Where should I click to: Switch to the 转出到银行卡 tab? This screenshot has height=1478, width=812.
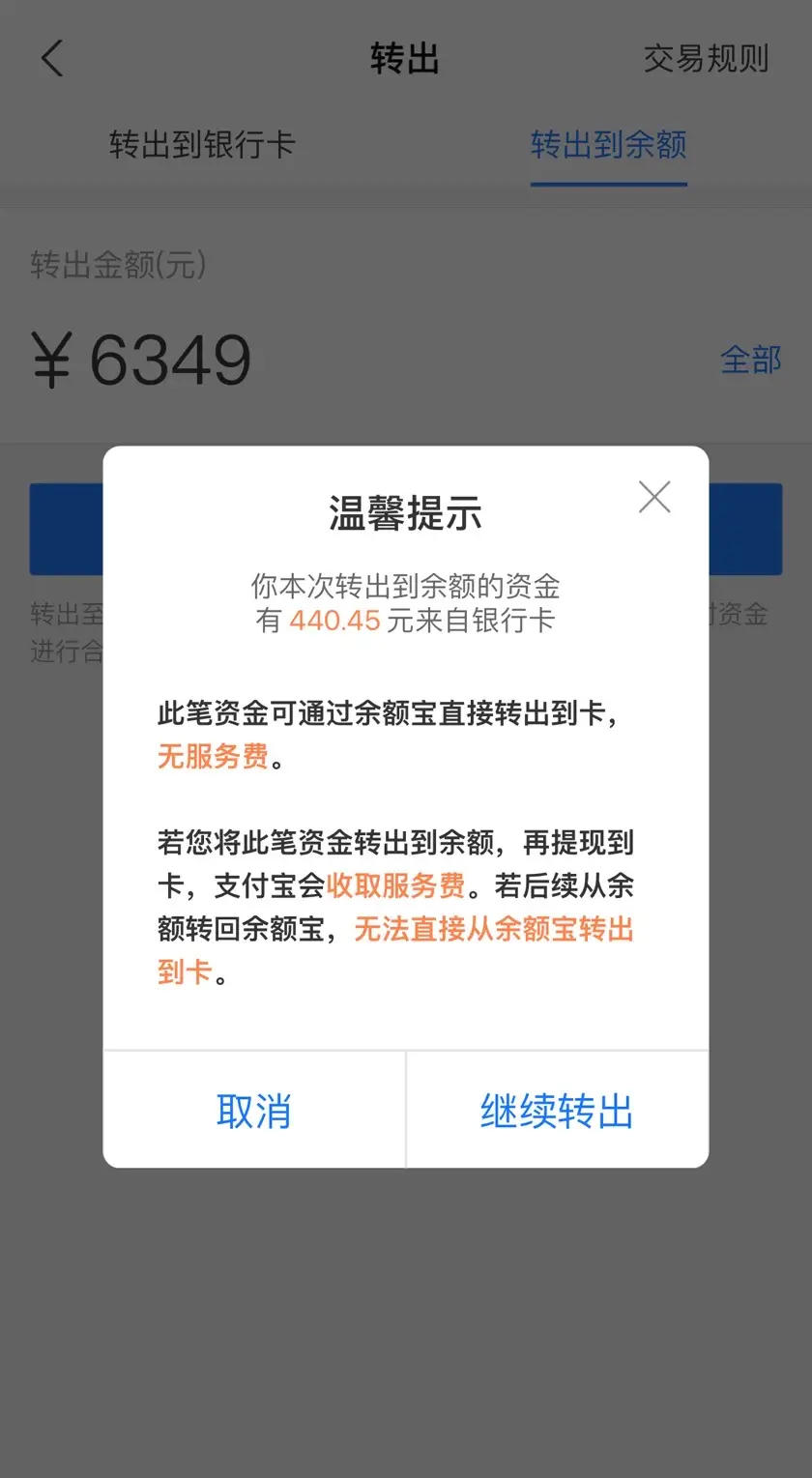[x=201, y=145]
